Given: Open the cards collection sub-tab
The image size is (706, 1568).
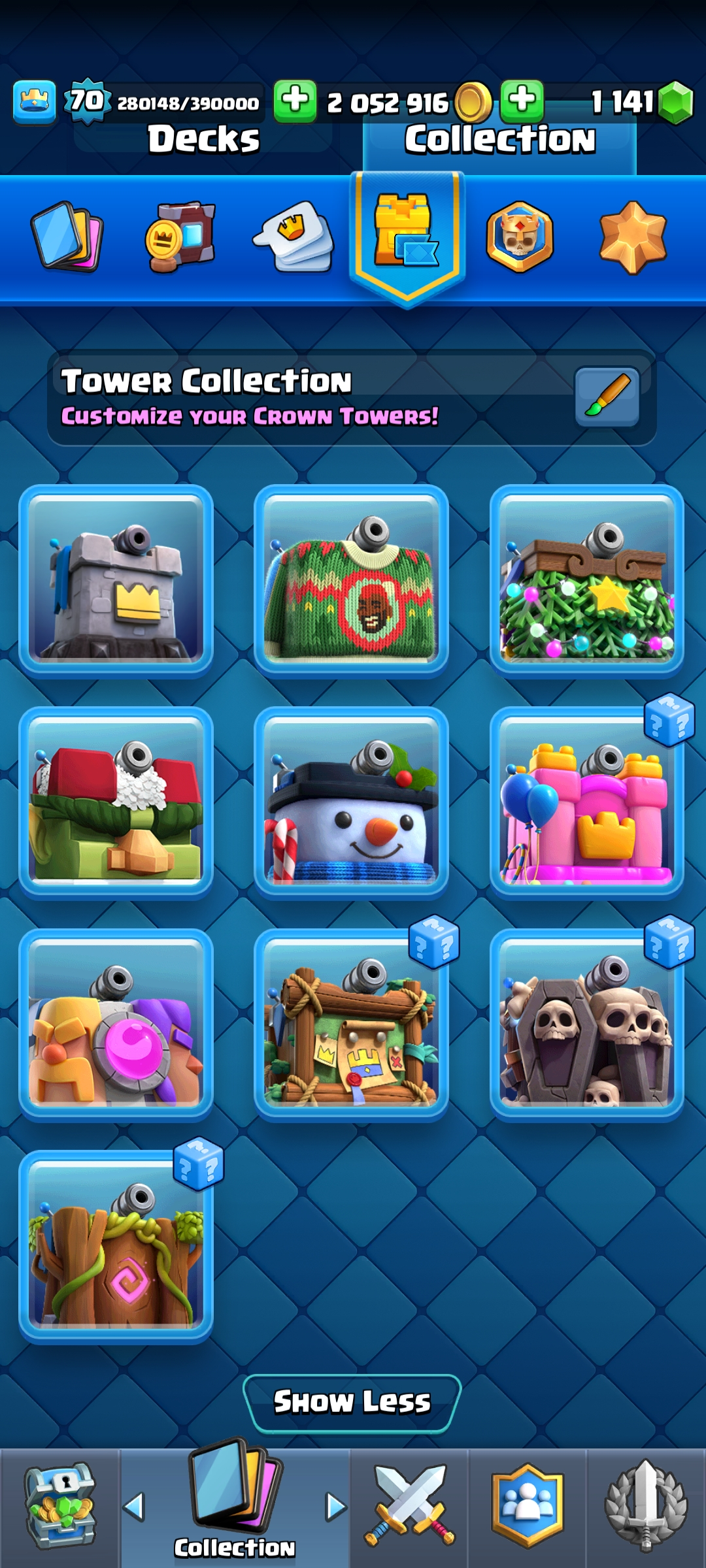Looking at the screenshot, I should tap(67, 237).
